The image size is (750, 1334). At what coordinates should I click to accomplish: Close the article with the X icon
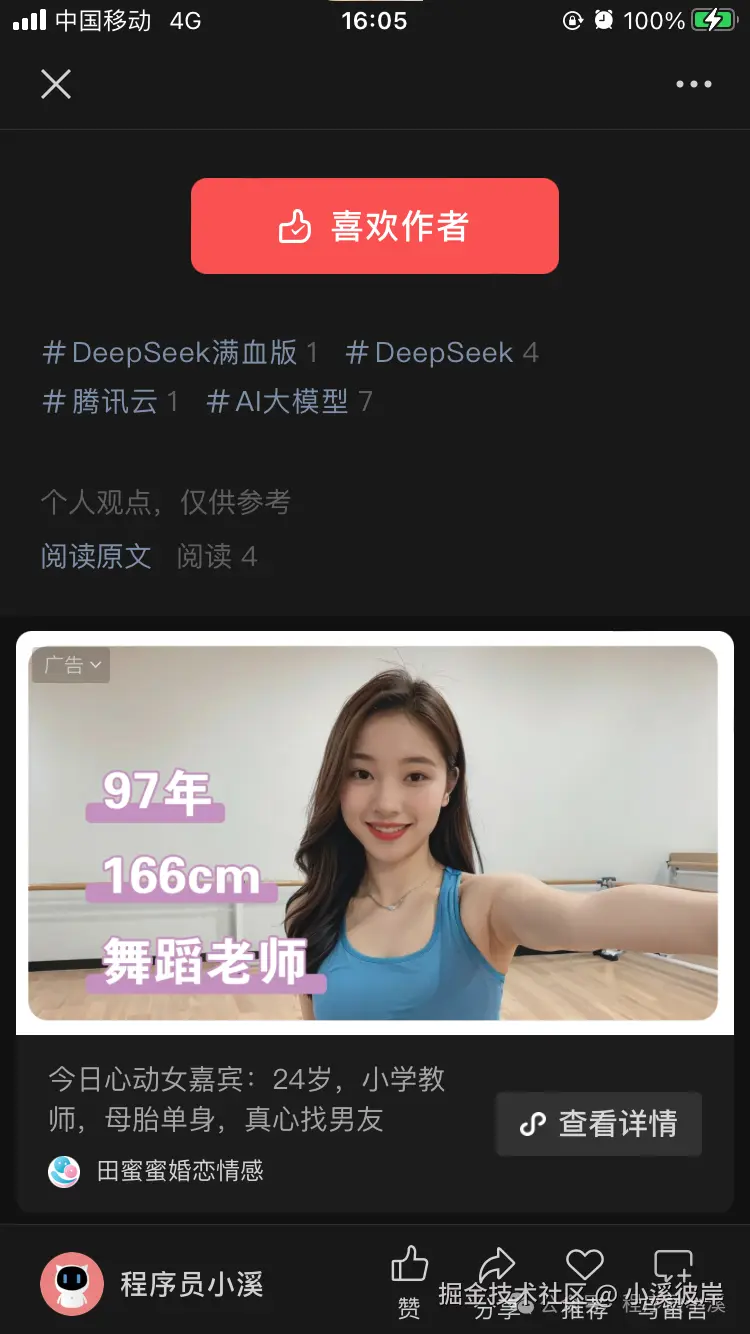click(x=55, y=84)
